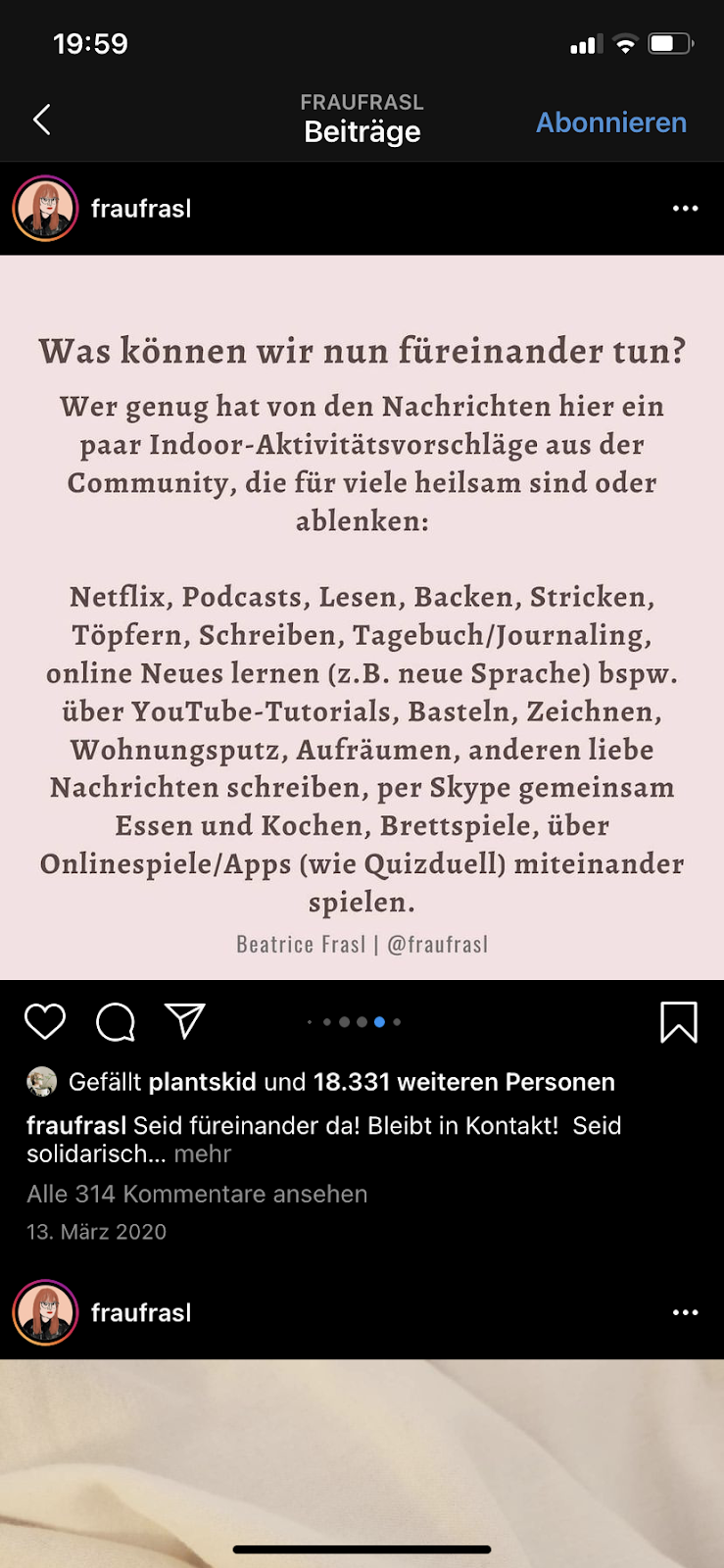
Task: Tap Abonnieren to follow fraufrasl
Action: coord(610,122)
